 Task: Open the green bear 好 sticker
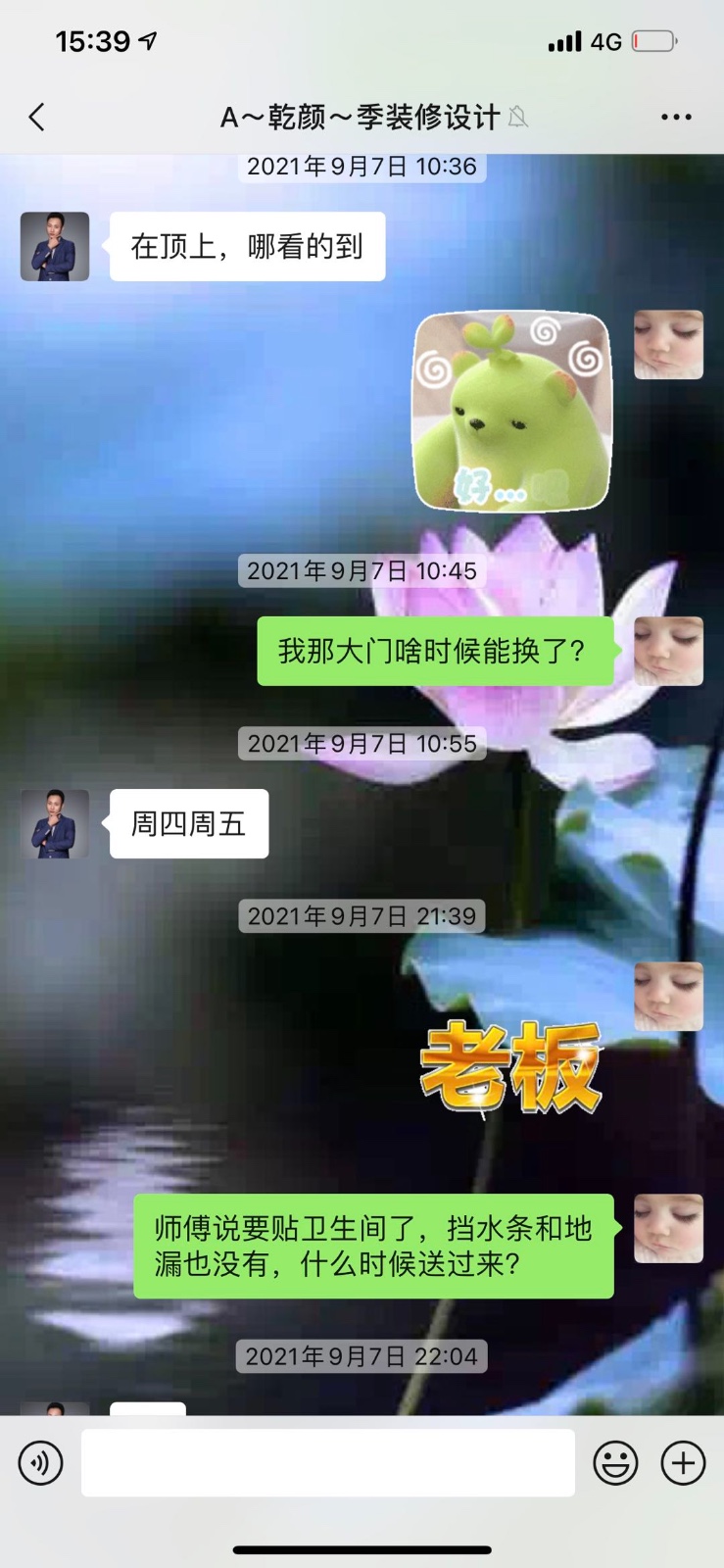[512, 411]
